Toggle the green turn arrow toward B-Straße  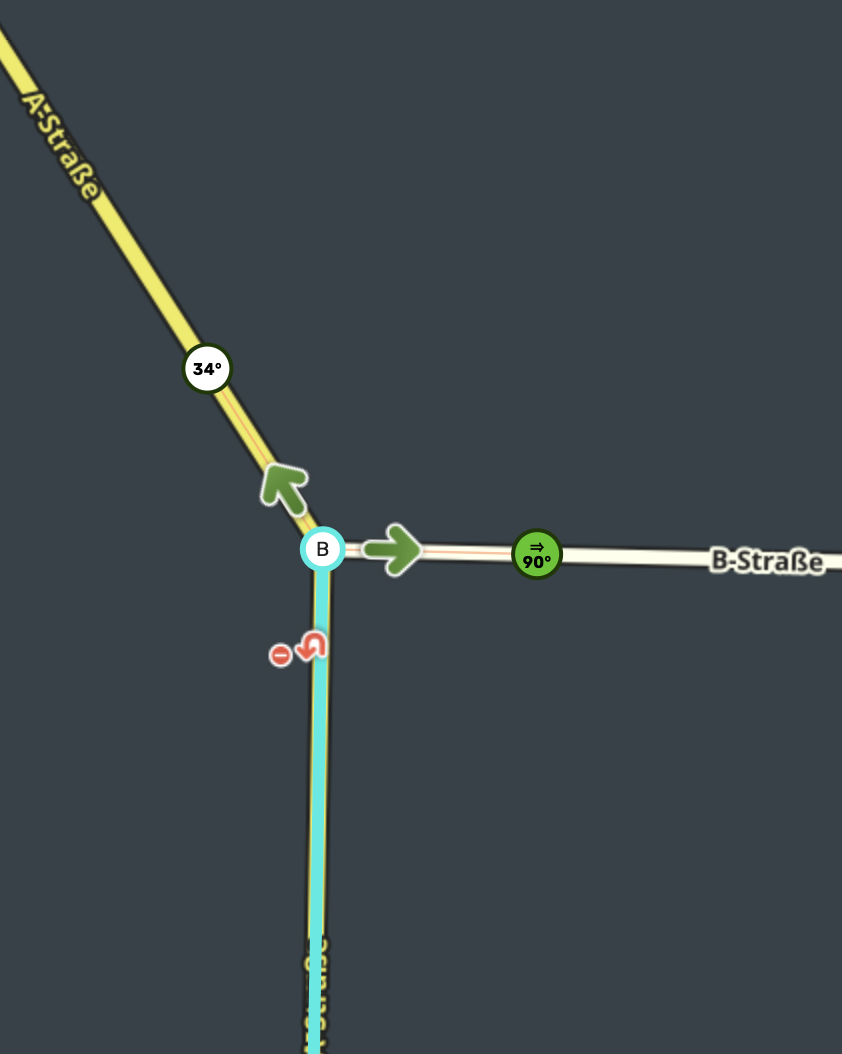coord(393,549)
